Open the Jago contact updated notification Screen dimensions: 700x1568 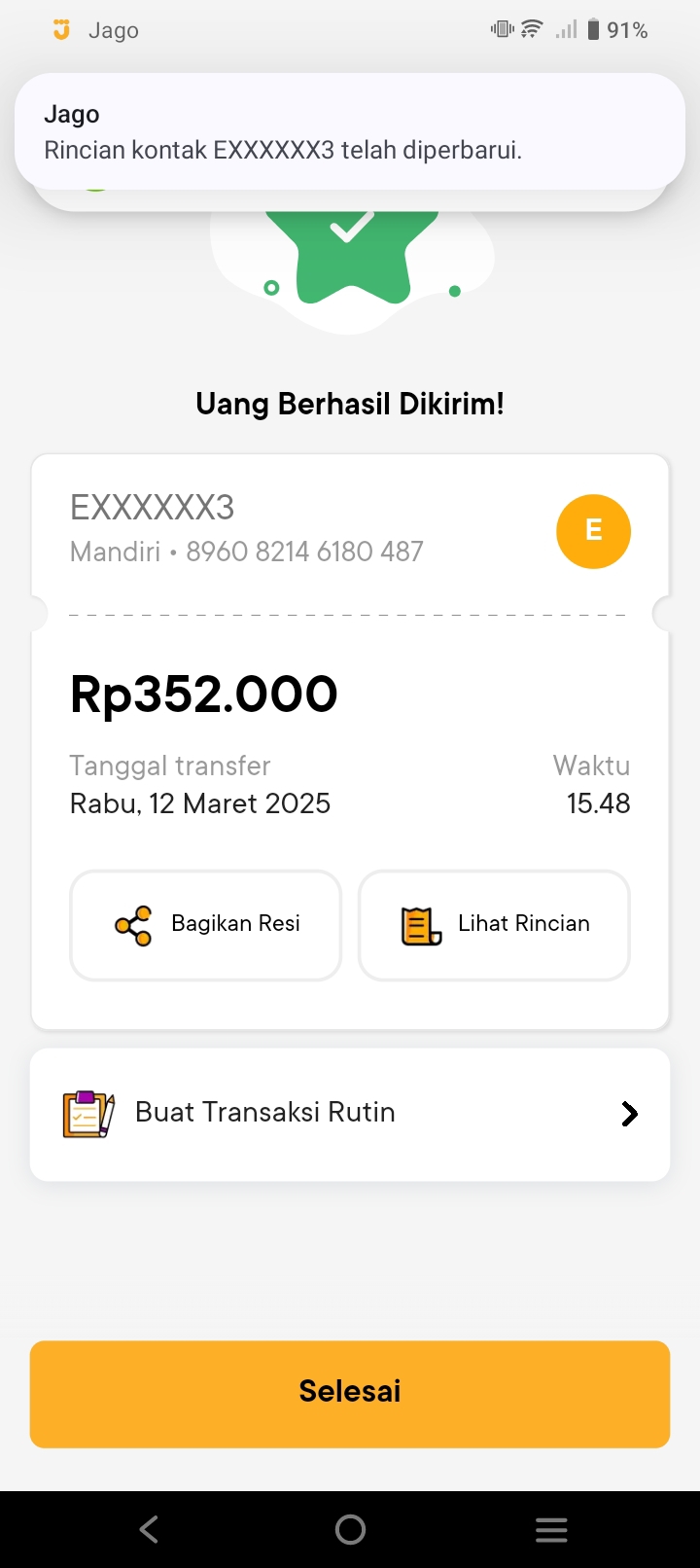tap(350, 132)
